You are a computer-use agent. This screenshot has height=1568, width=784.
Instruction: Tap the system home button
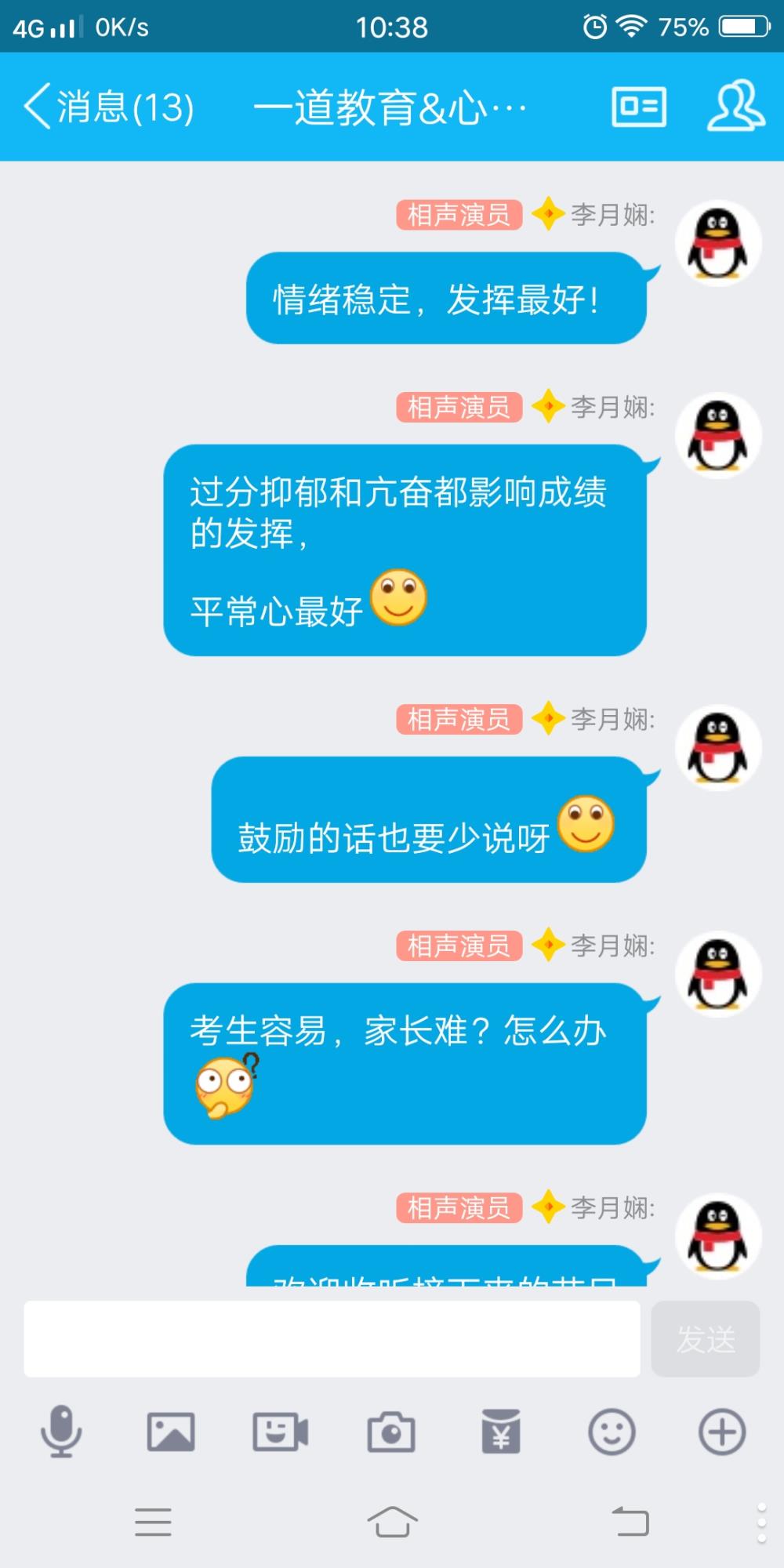(392, 1523)
